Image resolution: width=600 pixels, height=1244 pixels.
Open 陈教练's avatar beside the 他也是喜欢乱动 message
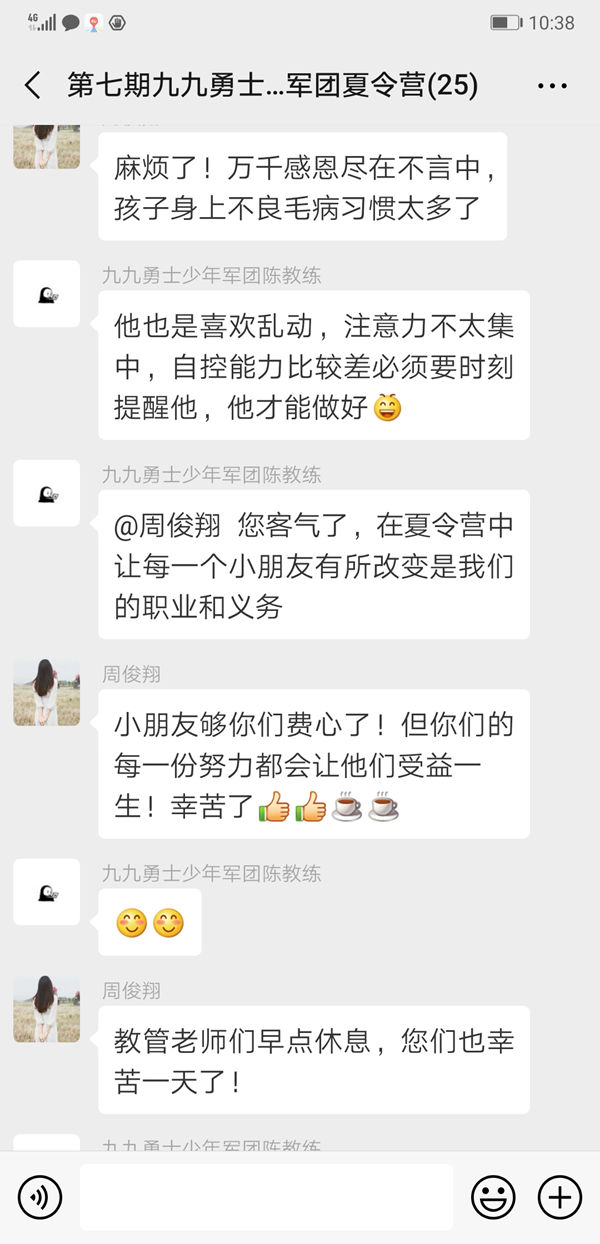(46, 294)
